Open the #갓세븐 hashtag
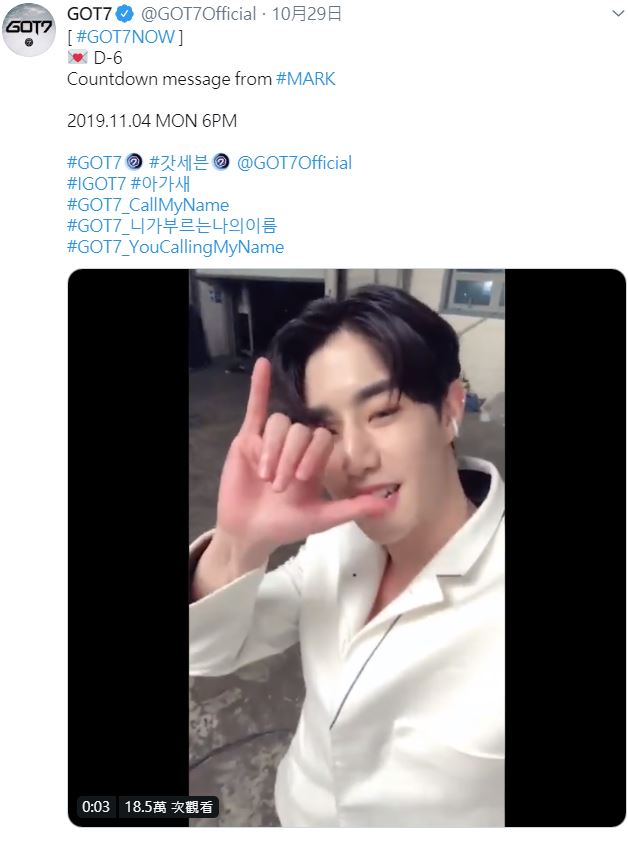Image resolution: width=628 pixels, height=841 pixels. (180, 163)
